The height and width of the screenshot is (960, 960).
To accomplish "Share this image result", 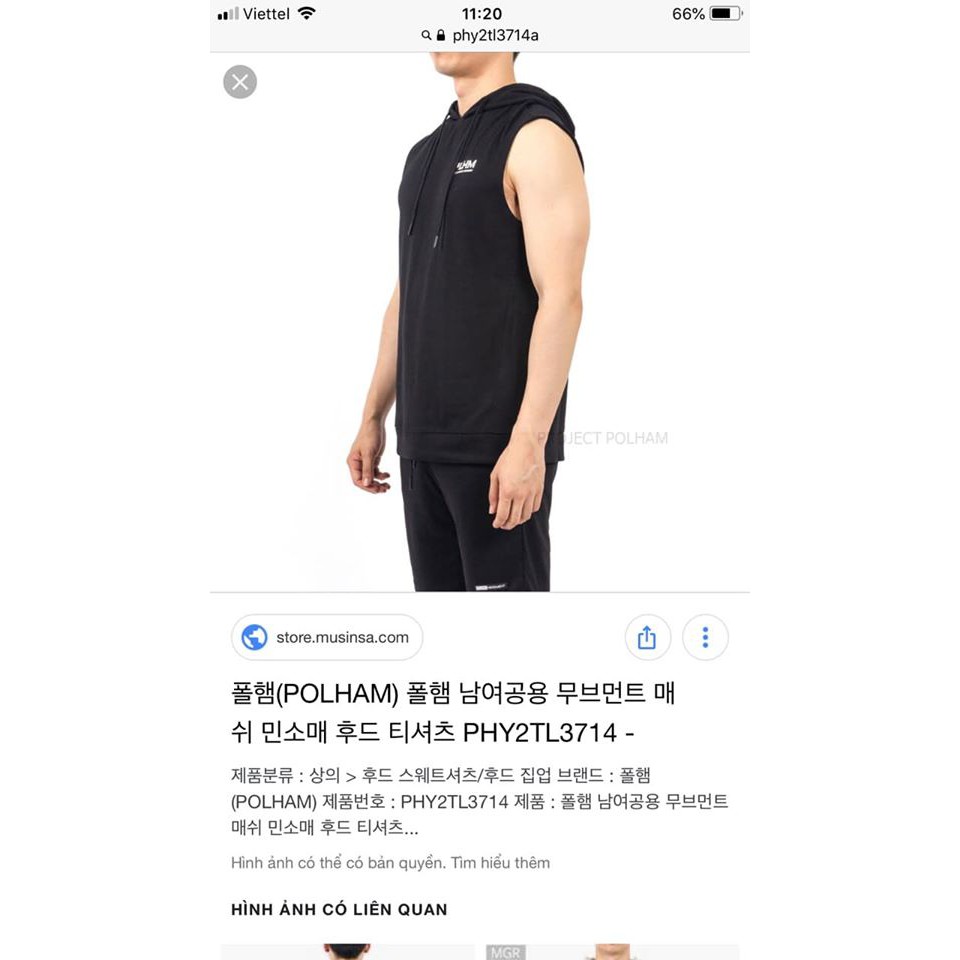I will (x=647, y=637).
